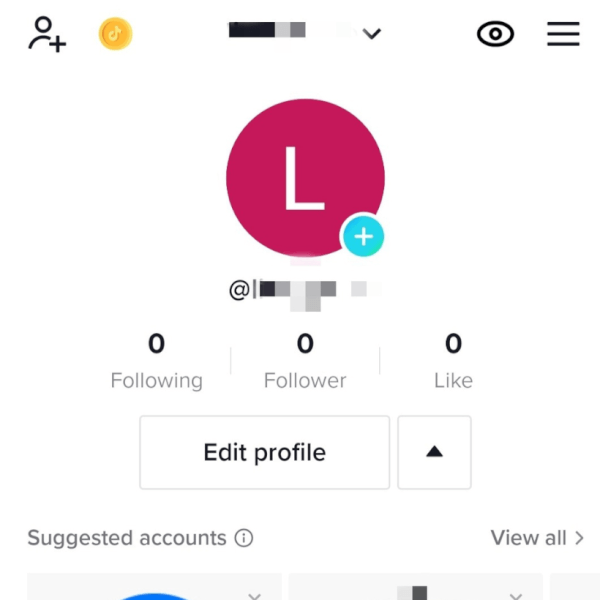Viewport: 600px width, 600px height.
Task: Collapse suggested accounts with arrow button
Action: point(434,453)
